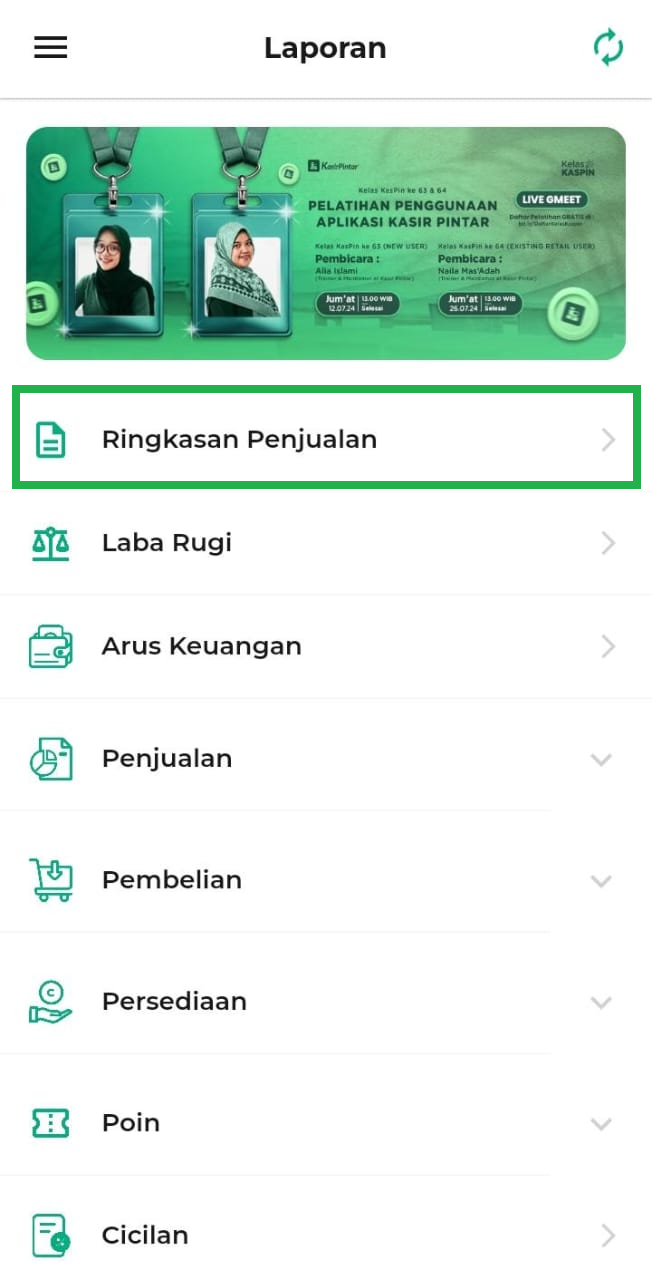Screen dimensions: 652x1280
Task: Expand the Penjualan section
Action: [326, 759]
